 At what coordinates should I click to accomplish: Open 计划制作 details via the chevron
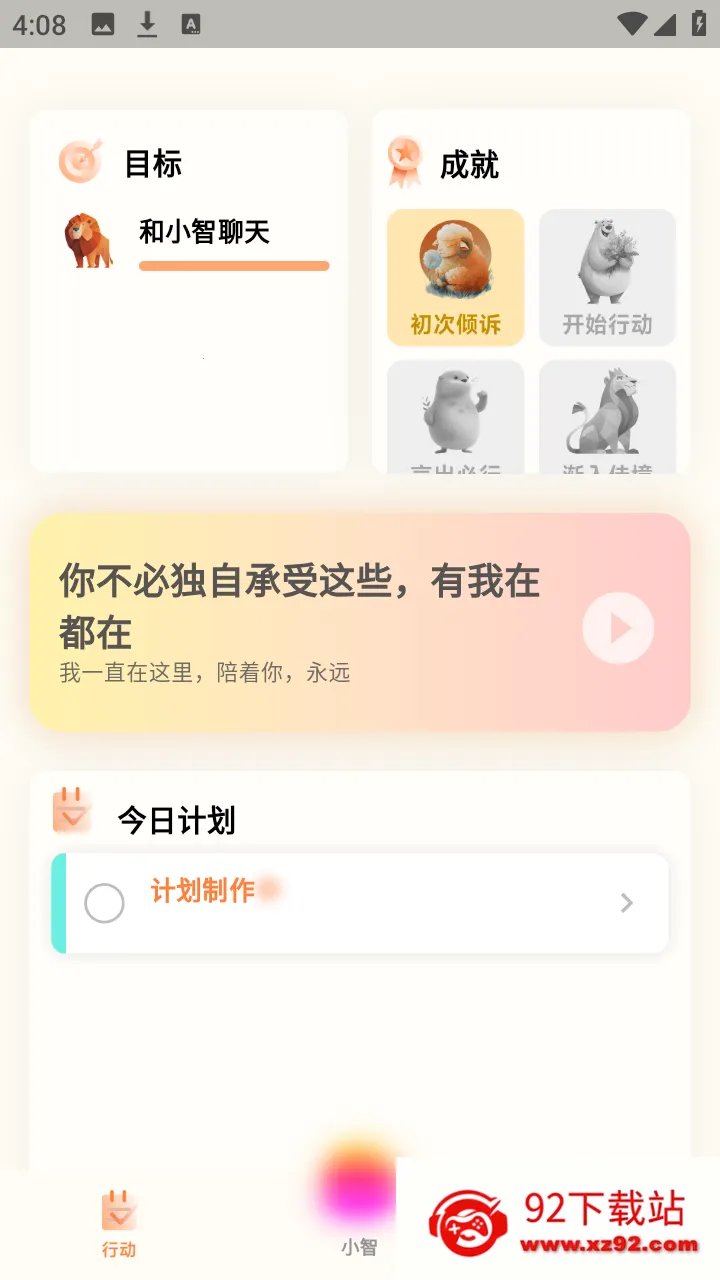pos(627,903)
